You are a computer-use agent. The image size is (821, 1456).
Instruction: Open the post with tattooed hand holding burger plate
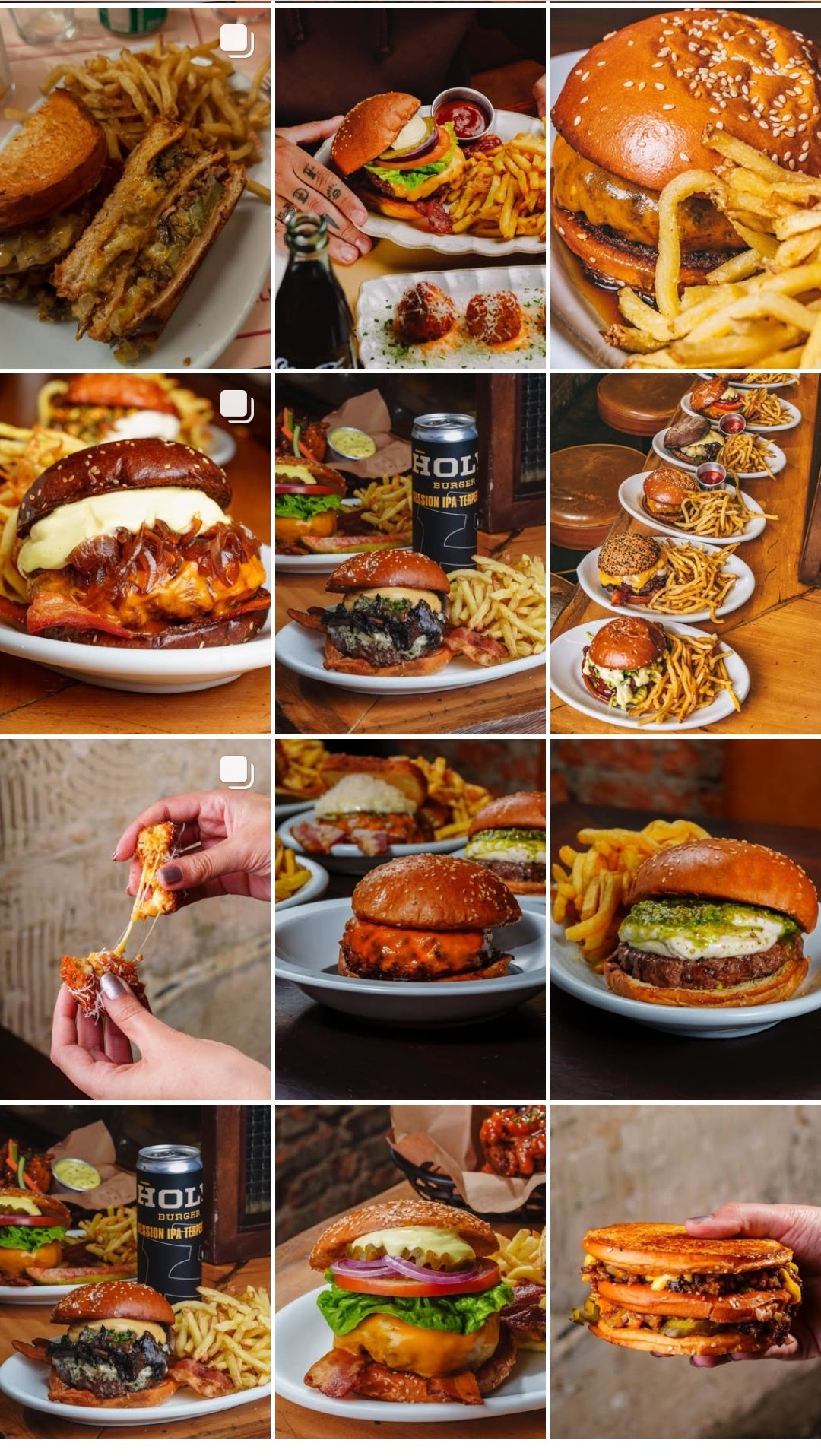click(410, 188)
